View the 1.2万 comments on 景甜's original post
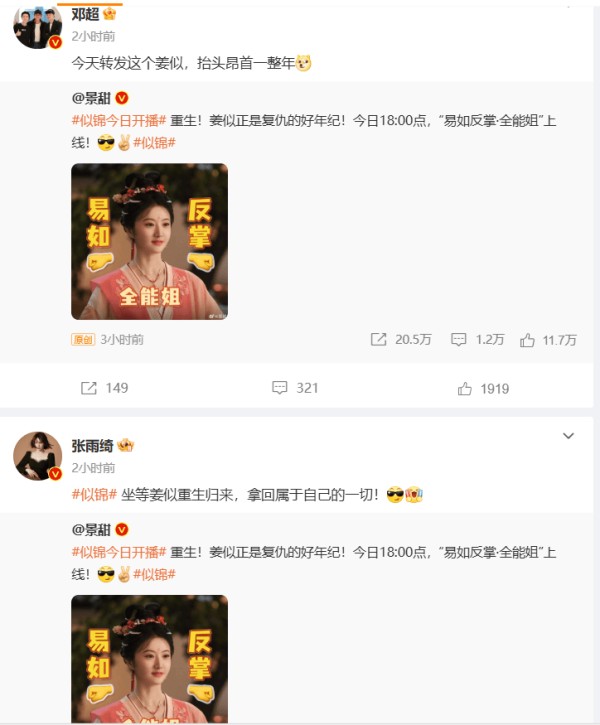 478,340
